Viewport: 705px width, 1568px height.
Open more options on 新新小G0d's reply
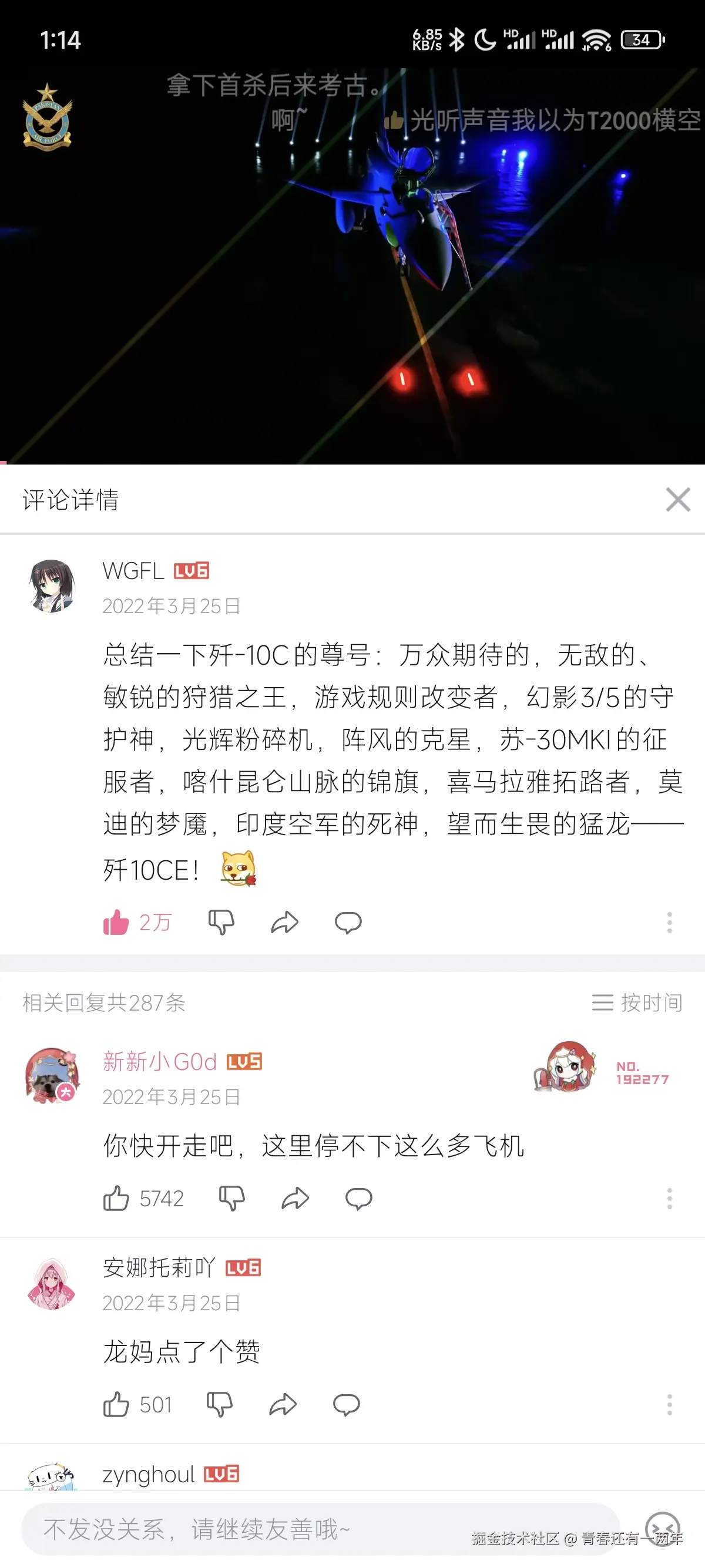pyautogui.click(x=669, y=1199)
